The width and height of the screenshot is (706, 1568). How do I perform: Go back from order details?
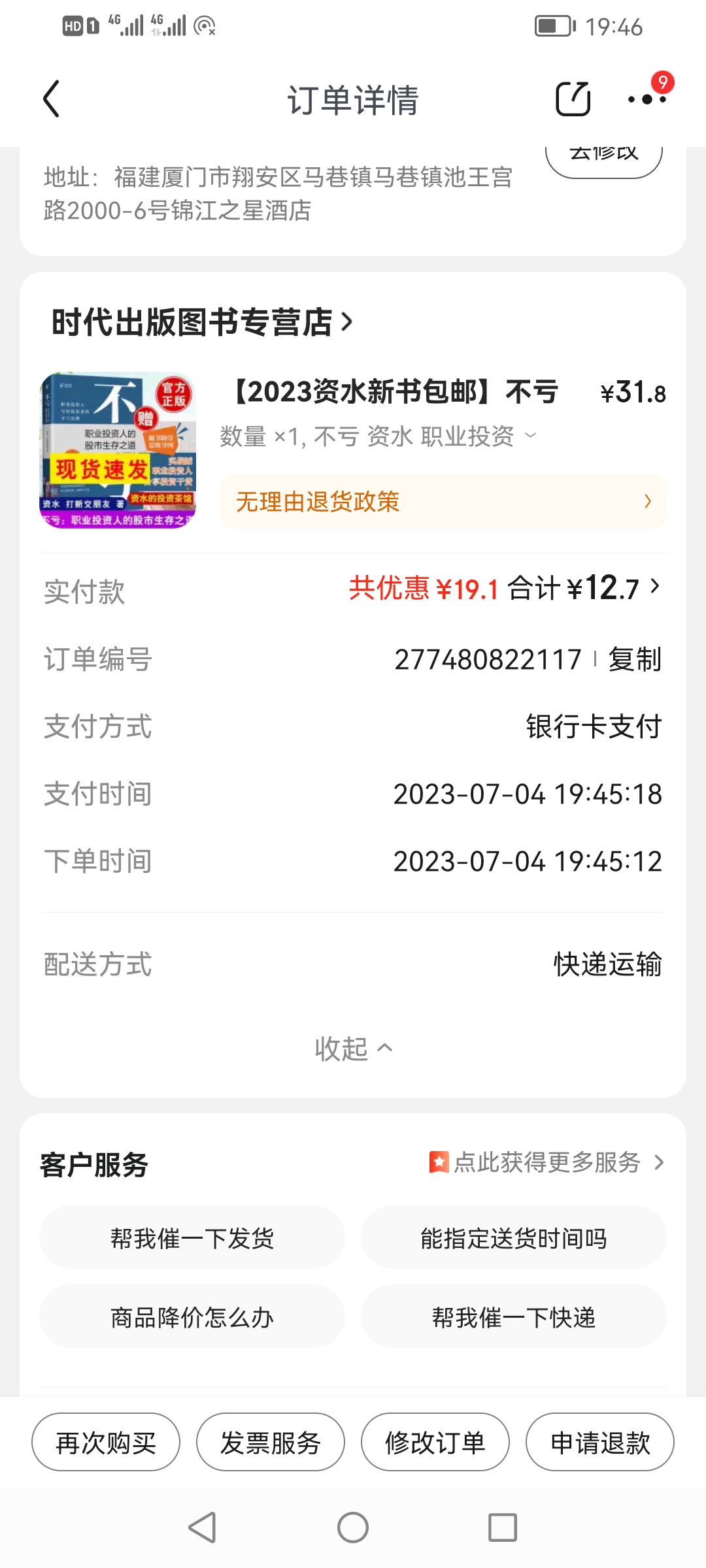click(x=52, y=99)
